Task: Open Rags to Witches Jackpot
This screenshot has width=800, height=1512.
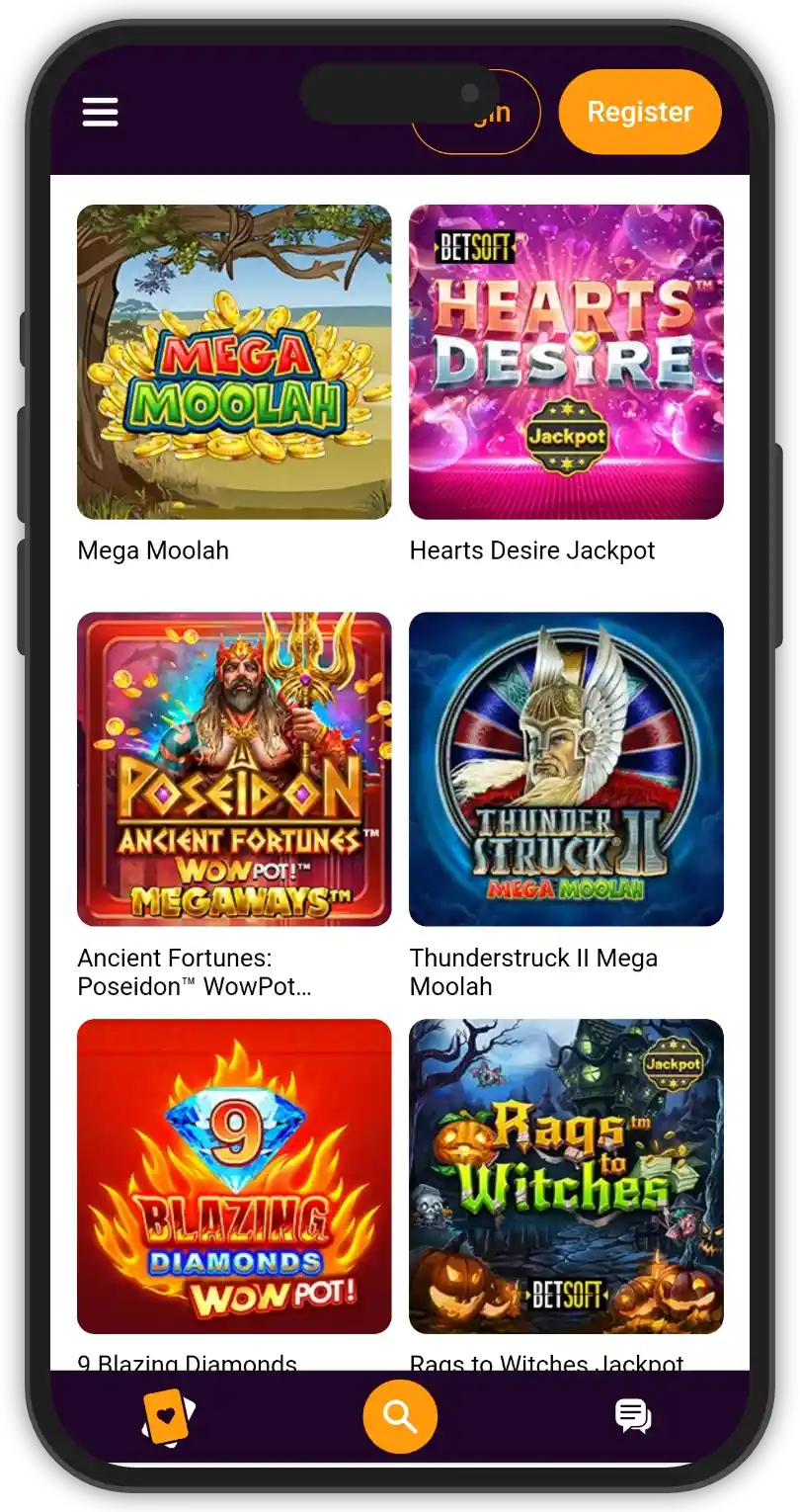Action: (x=566, y=1176)
